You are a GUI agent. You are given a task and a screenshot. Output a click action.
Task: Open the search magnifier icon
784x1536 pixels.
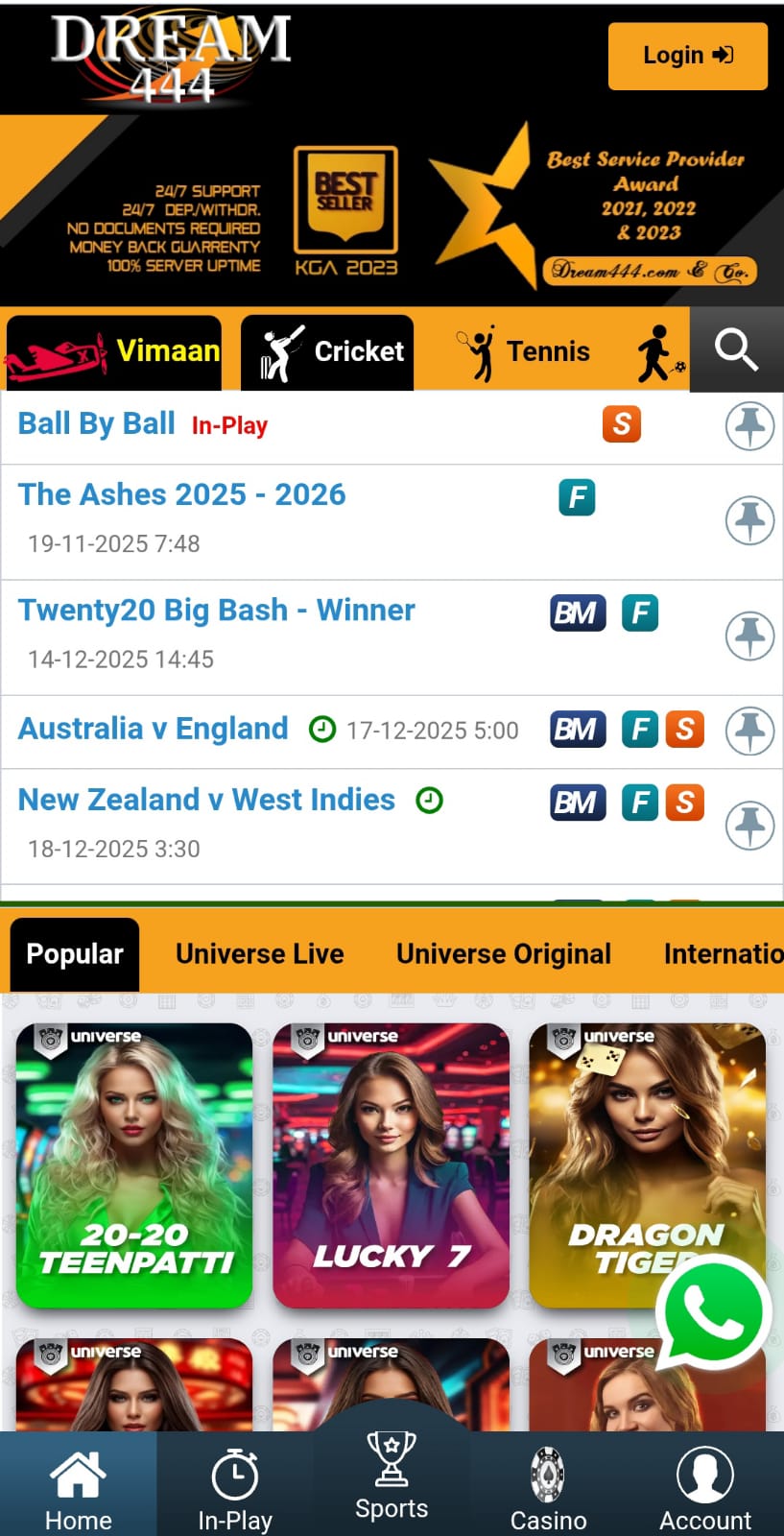tap(736, 349)
